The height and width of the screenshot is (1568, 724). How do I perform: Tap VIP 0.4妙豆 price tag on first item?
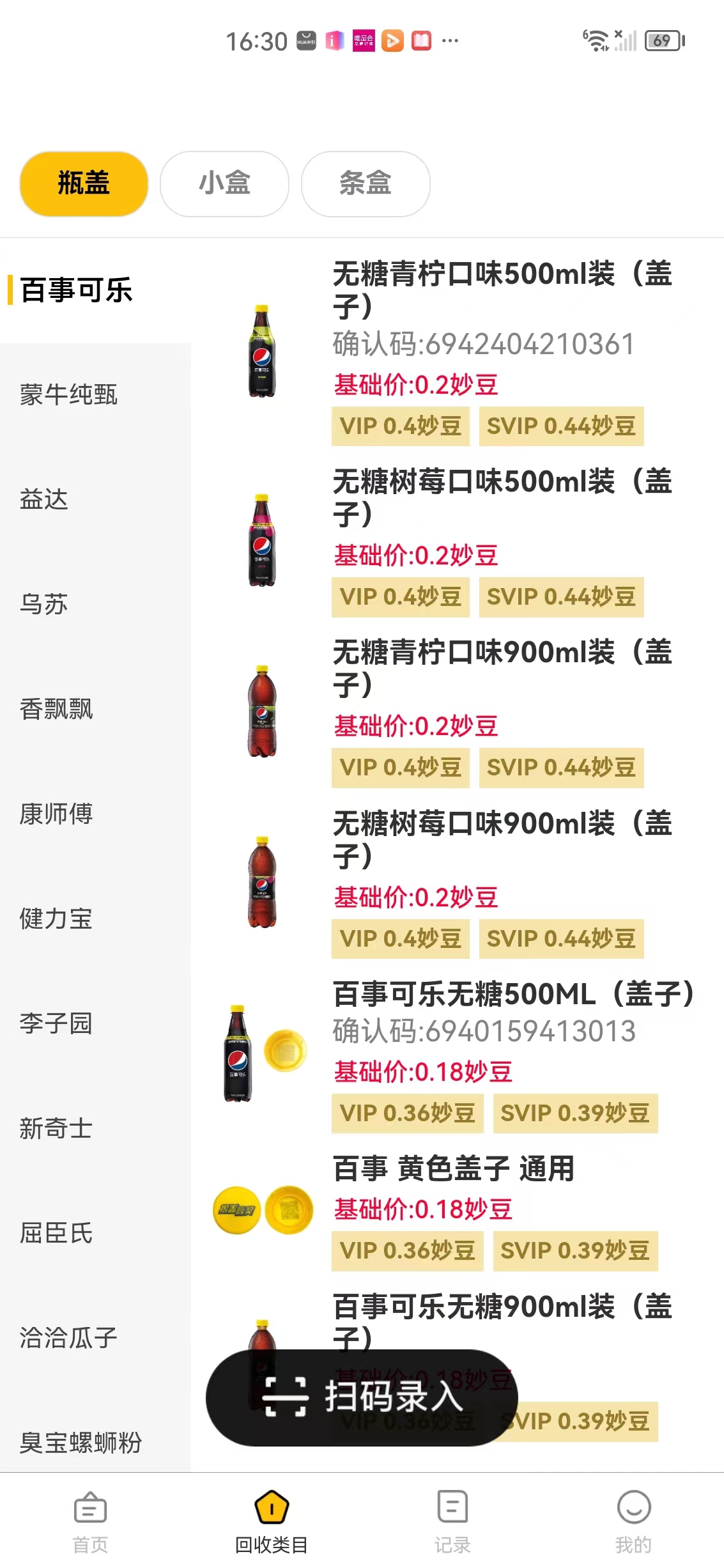click(400, 426)
